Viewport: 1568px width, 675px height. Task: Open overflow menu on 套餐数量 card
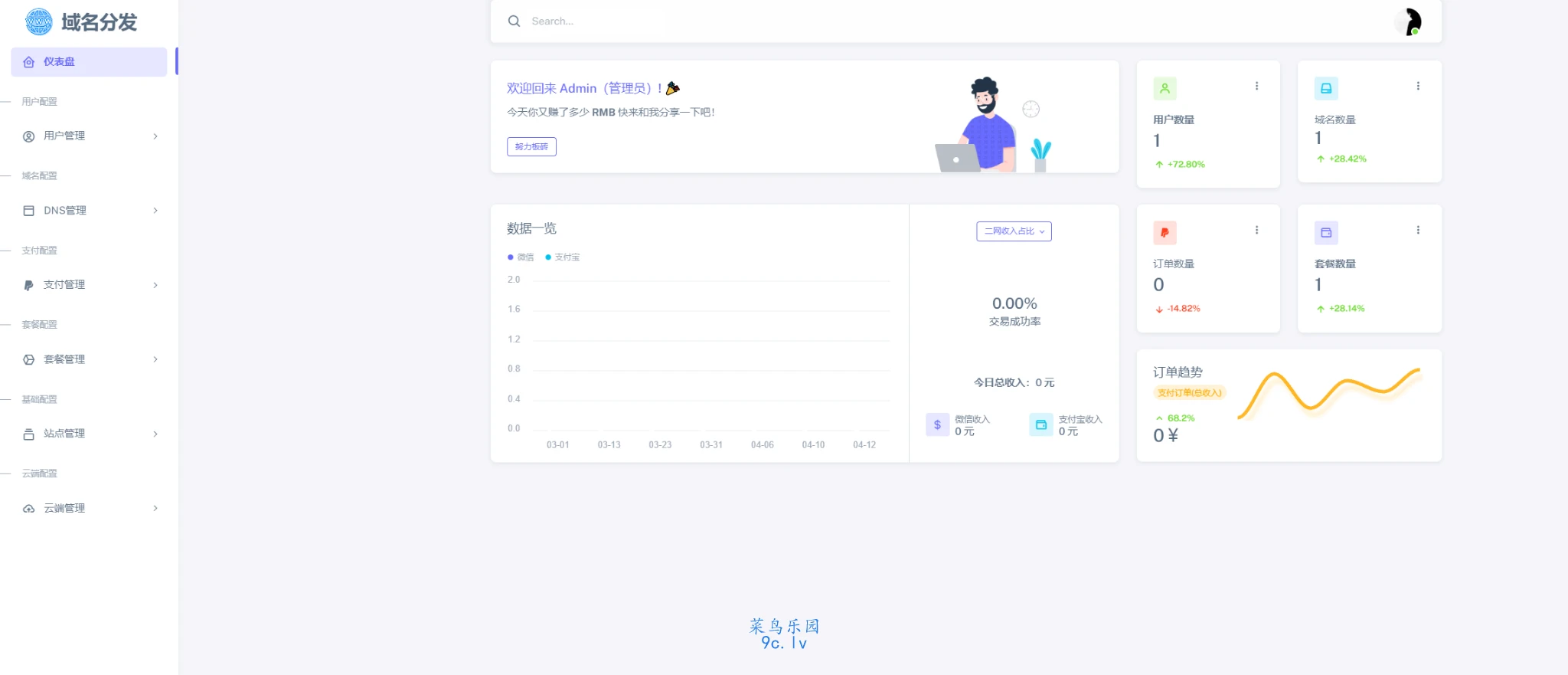click(1418, 230)
